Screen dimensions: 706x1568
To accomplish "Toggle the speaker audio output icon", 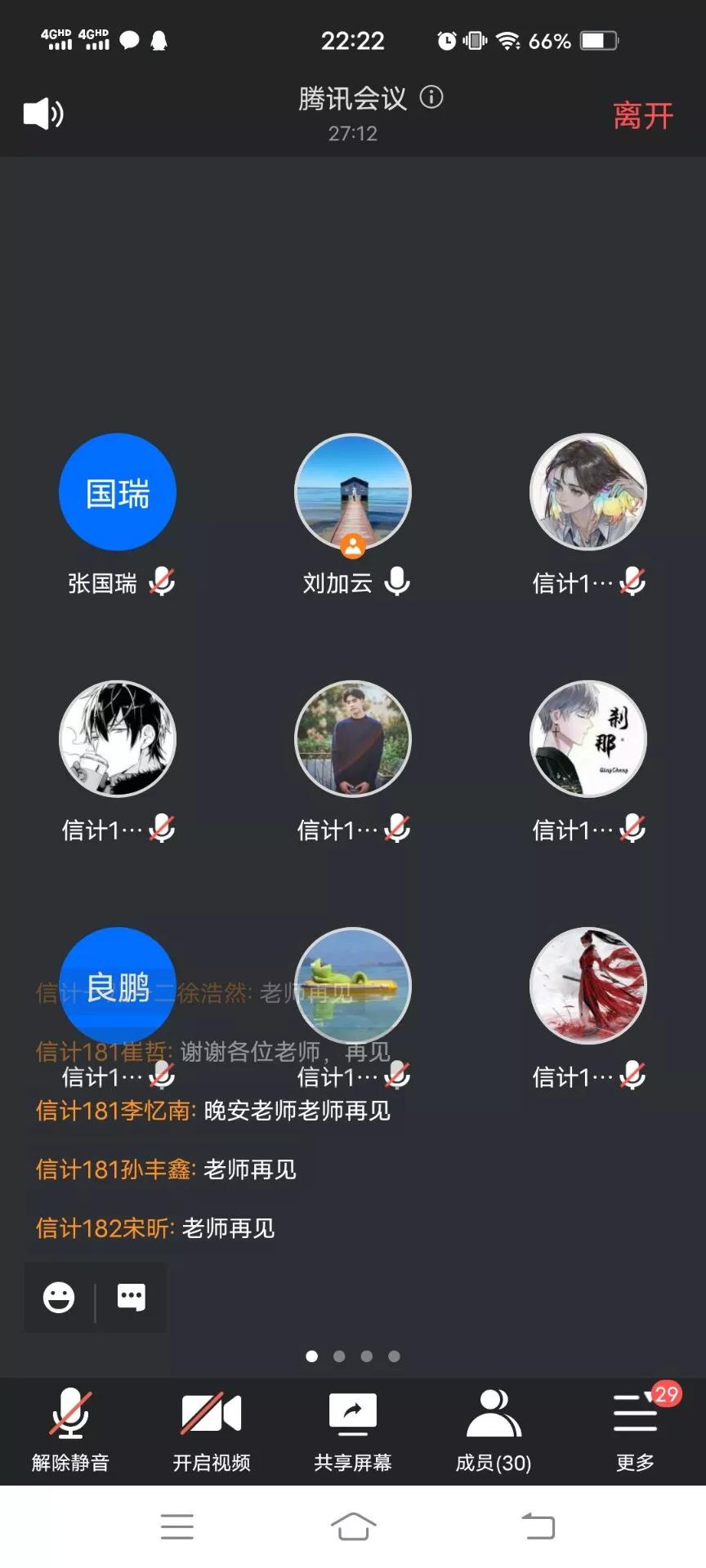I will coord(43,114).
